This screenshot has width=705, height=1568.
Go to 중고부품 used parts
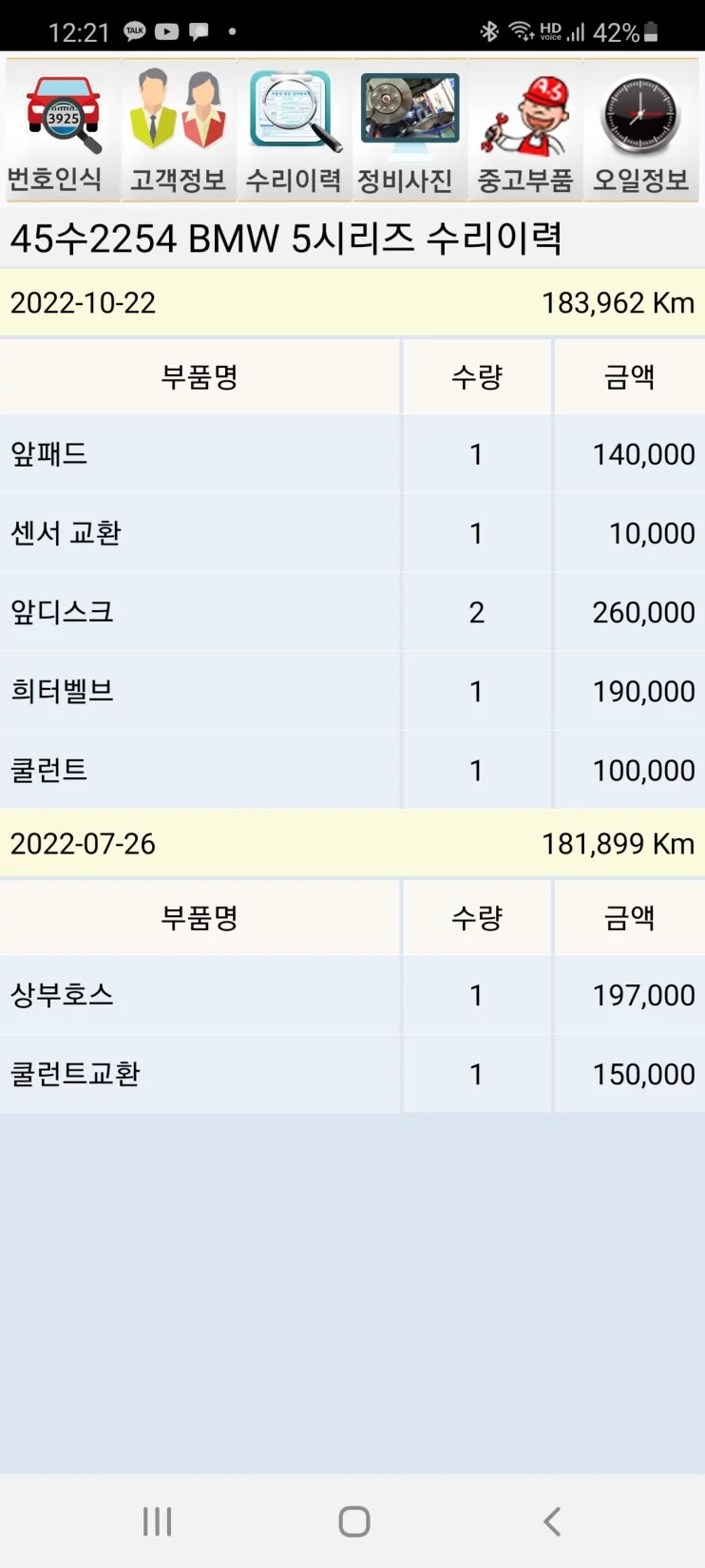point(525,131)
